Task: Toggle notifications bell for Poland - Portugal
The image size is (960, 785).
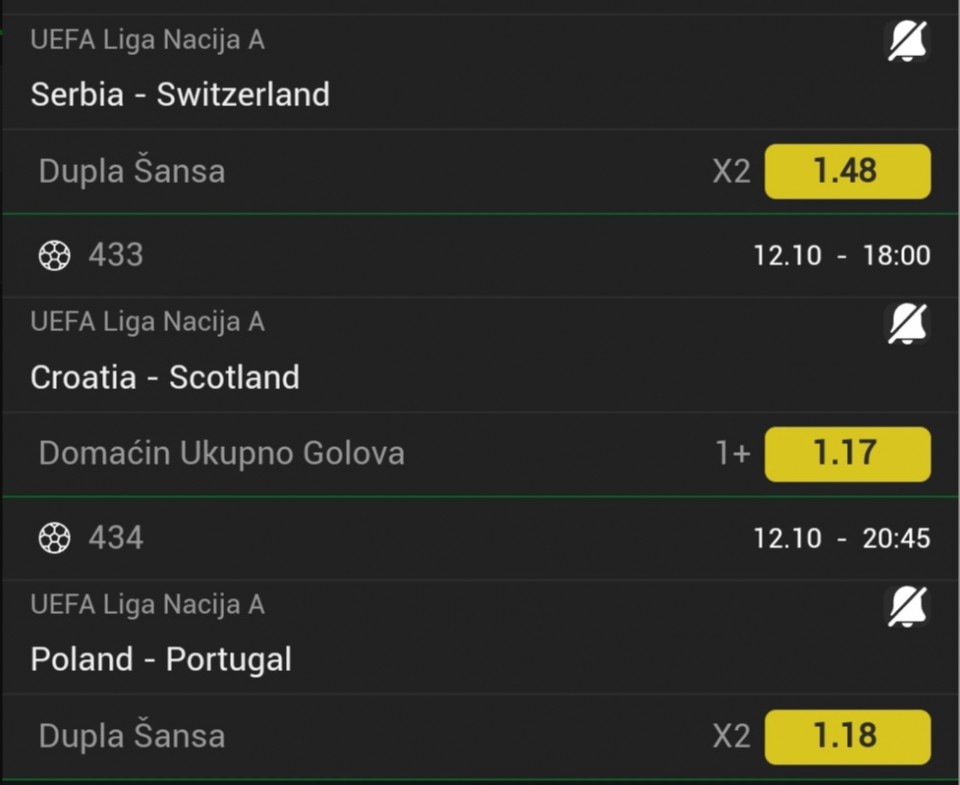Action: (x=907, y=607)
